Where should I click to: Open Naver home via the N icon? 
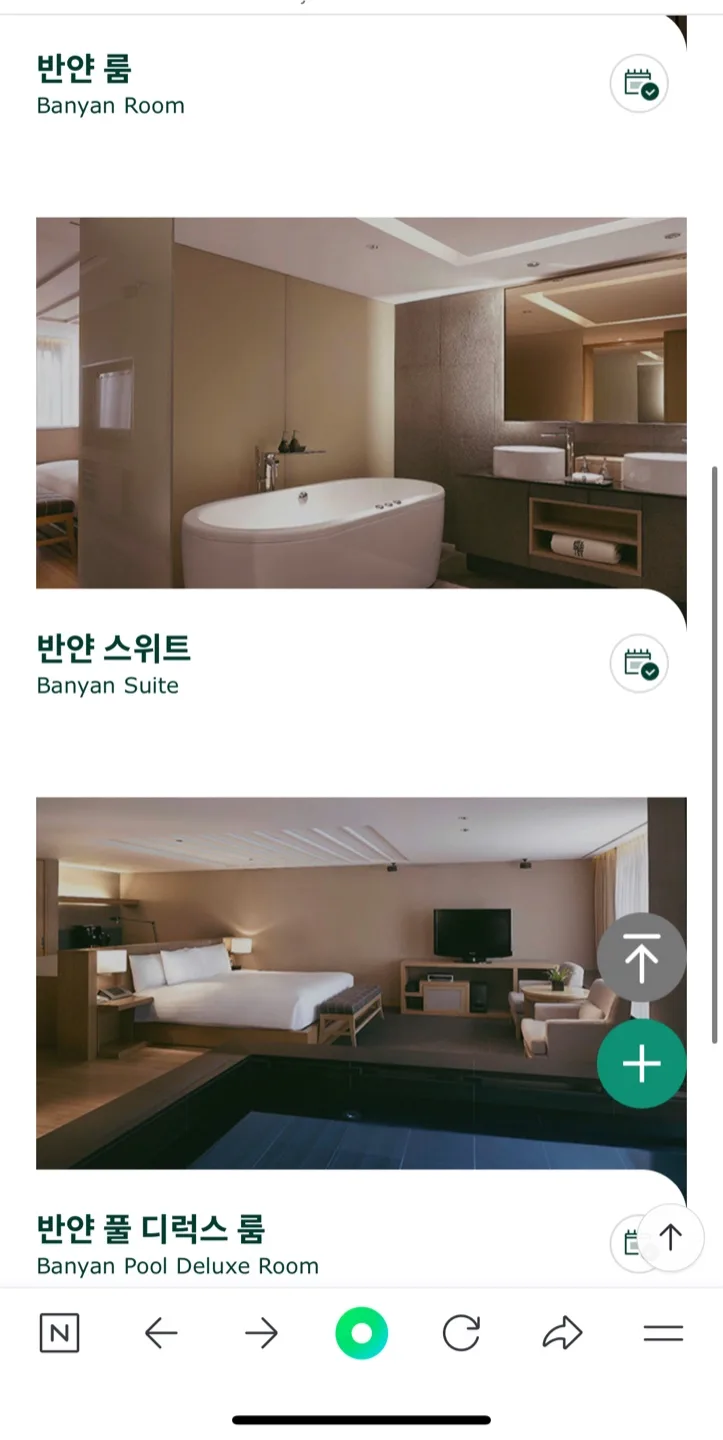coord(59,1333)
